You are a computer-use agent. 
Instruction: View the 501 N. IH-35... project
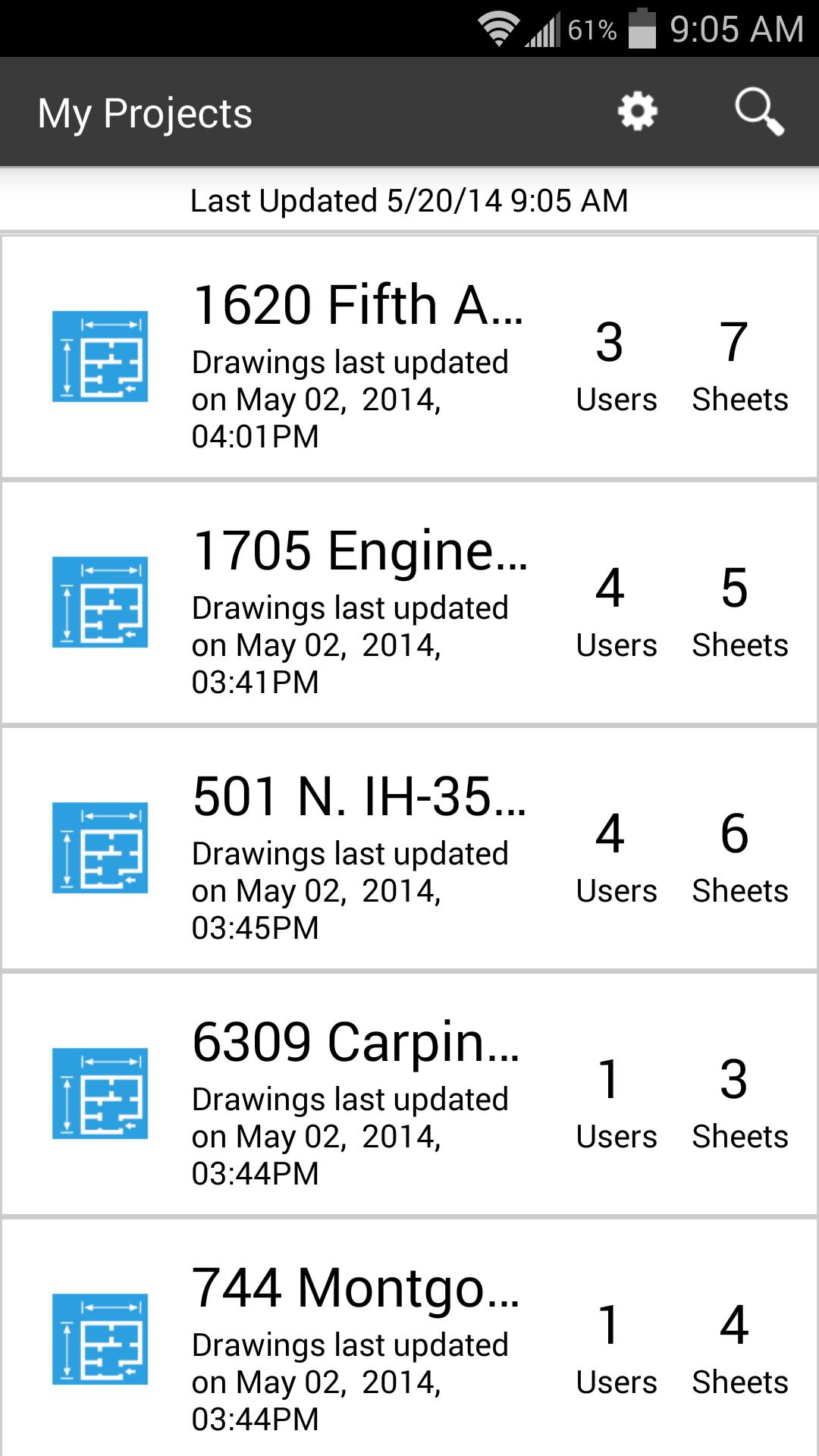(x=409, y=849)
